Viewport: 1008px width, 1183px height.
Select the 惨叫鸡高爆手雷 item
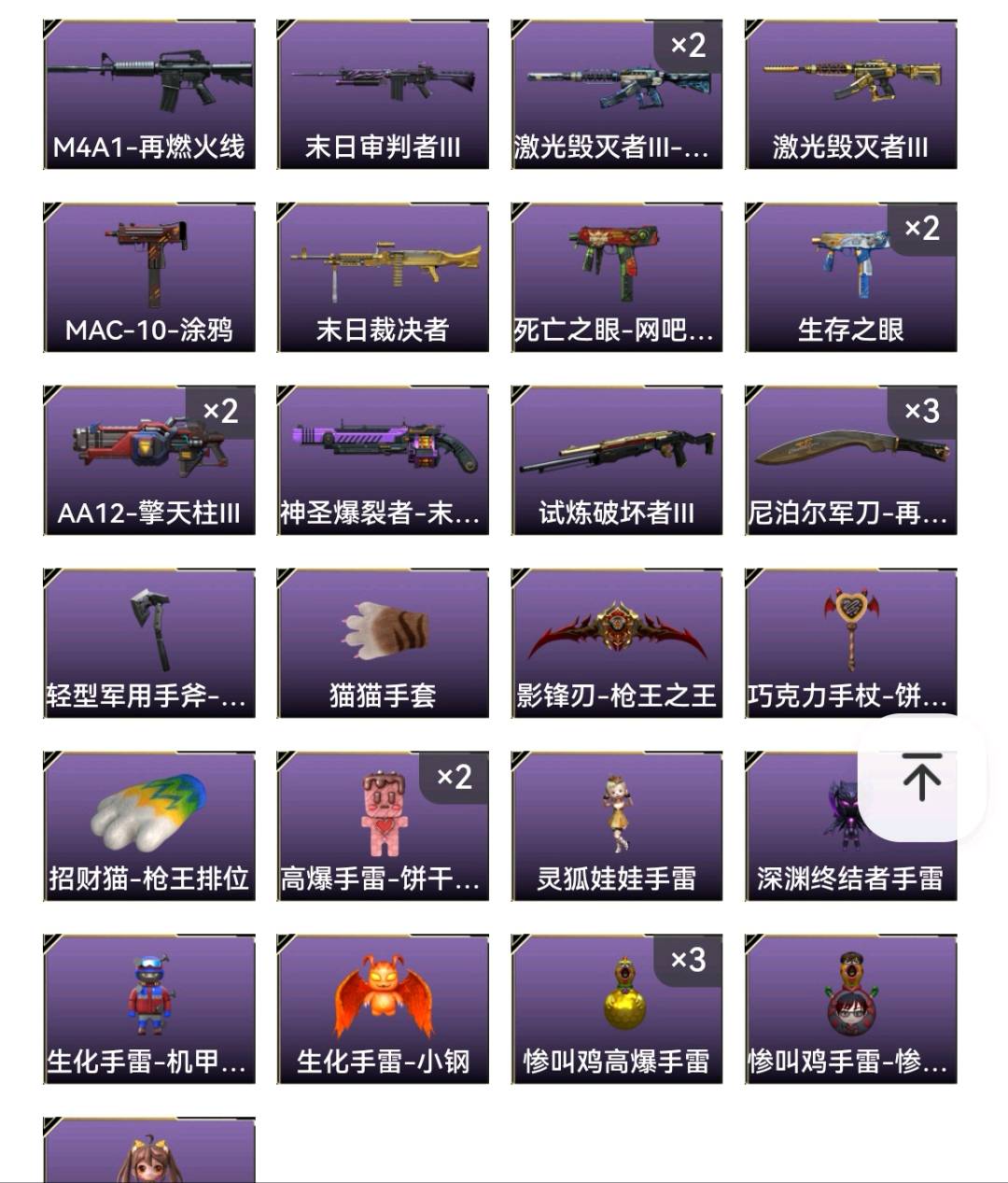[x=616, y=1009]
